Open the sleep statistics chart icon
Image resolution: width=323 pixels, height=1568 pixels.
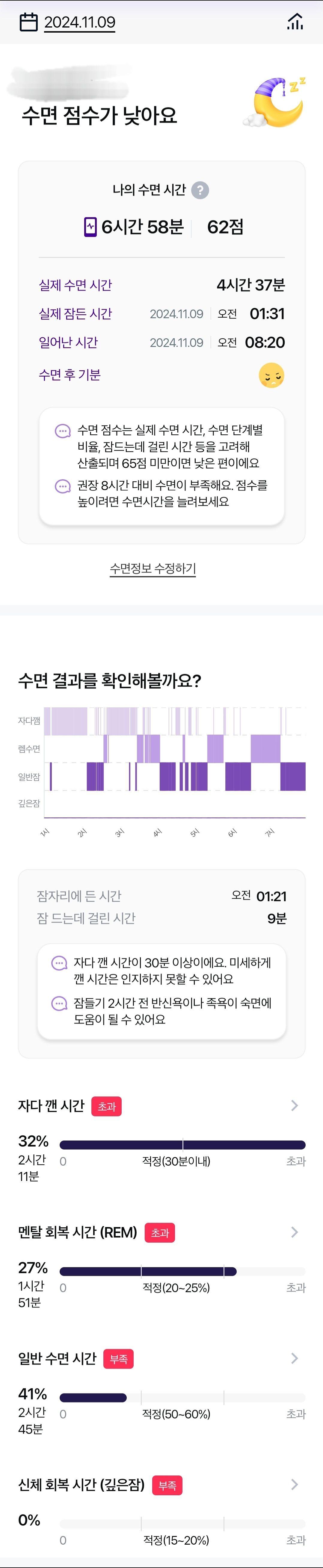pyautogui.click(x=295, y=22)
